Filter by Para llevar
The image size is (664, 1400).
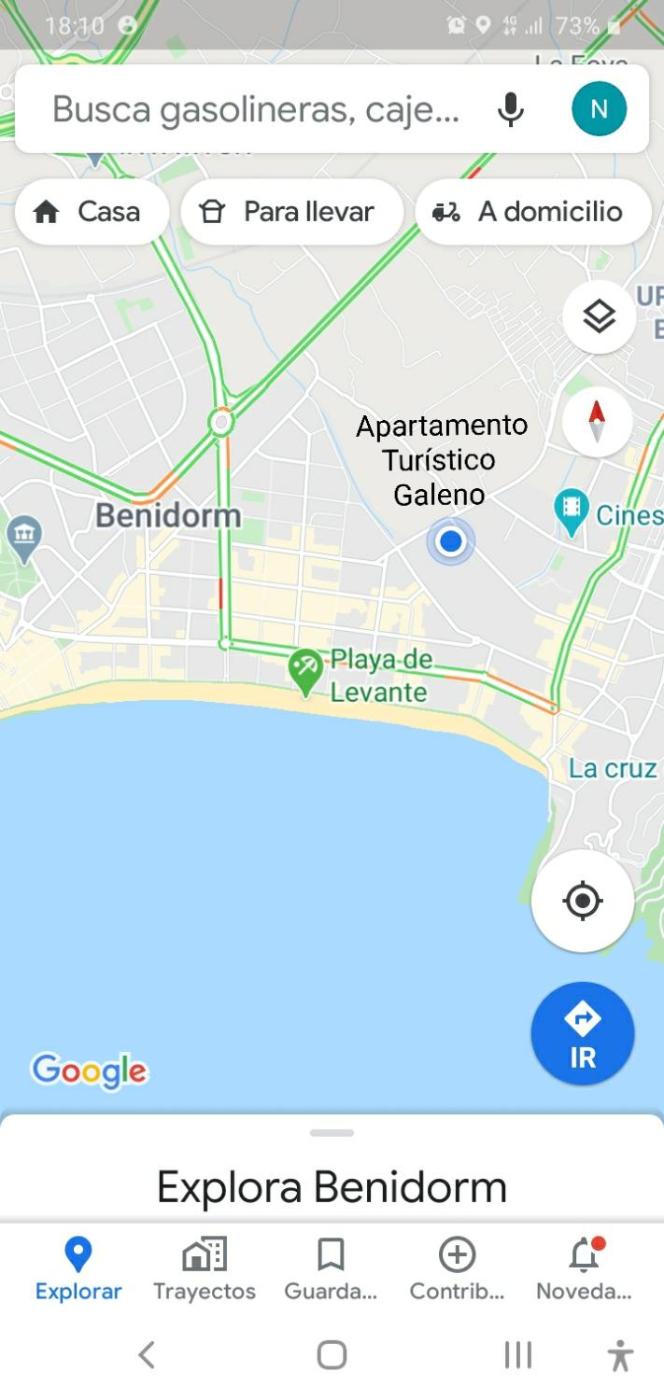coord(291,212)
